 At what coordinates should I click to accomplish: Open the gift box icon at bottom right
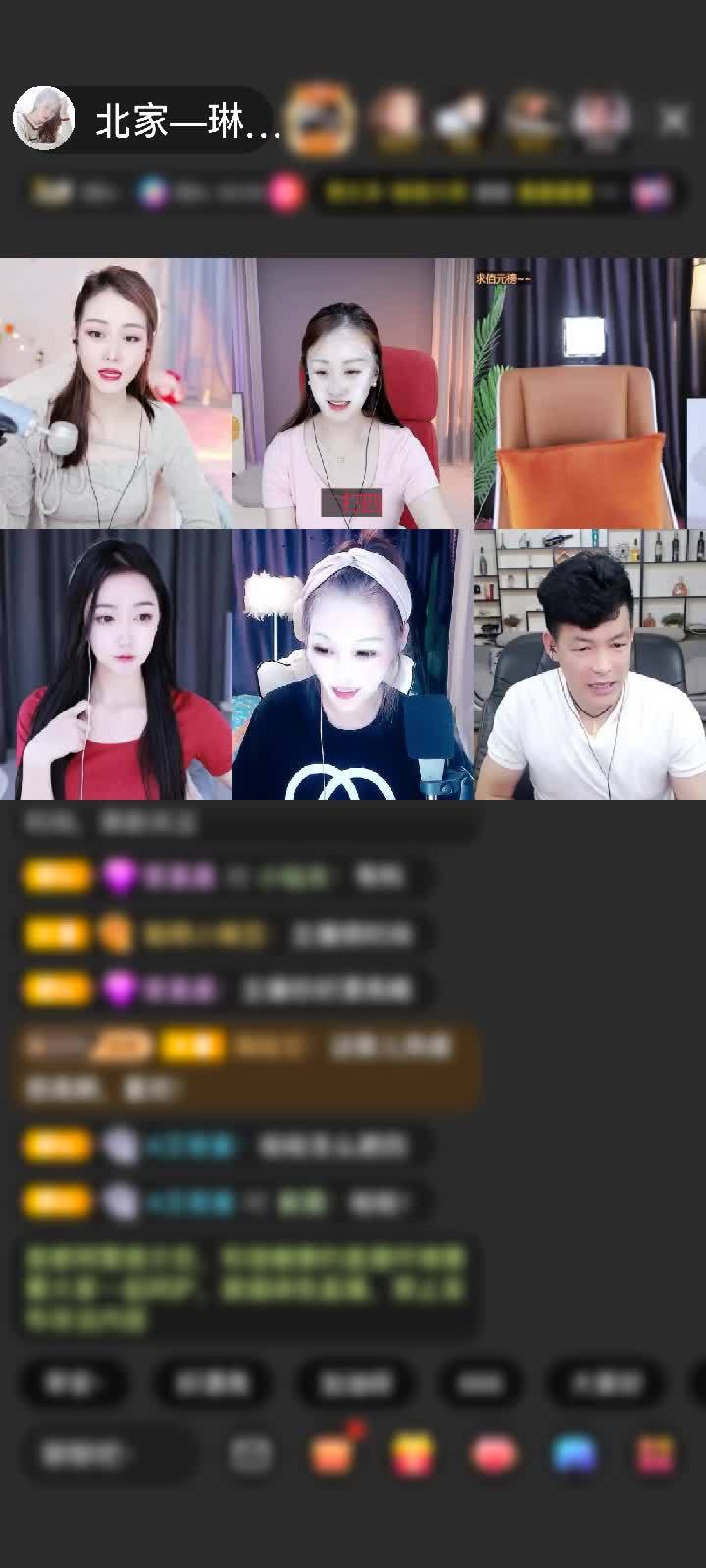pyautogui.click(x=655, y=1454)
